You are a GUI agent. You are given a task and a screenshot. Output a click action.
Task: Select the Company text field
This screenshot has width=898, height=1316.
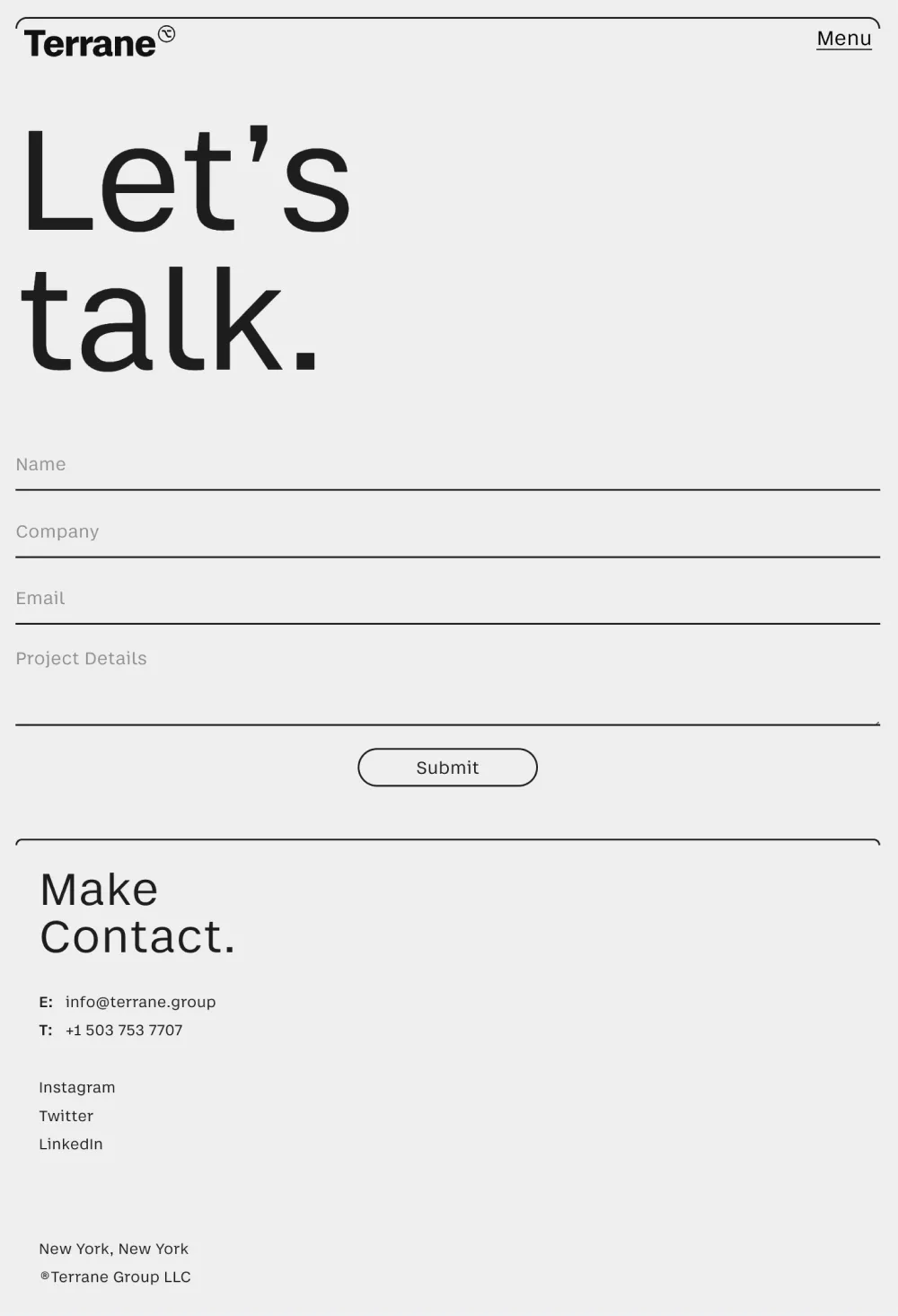click(447, 532)
